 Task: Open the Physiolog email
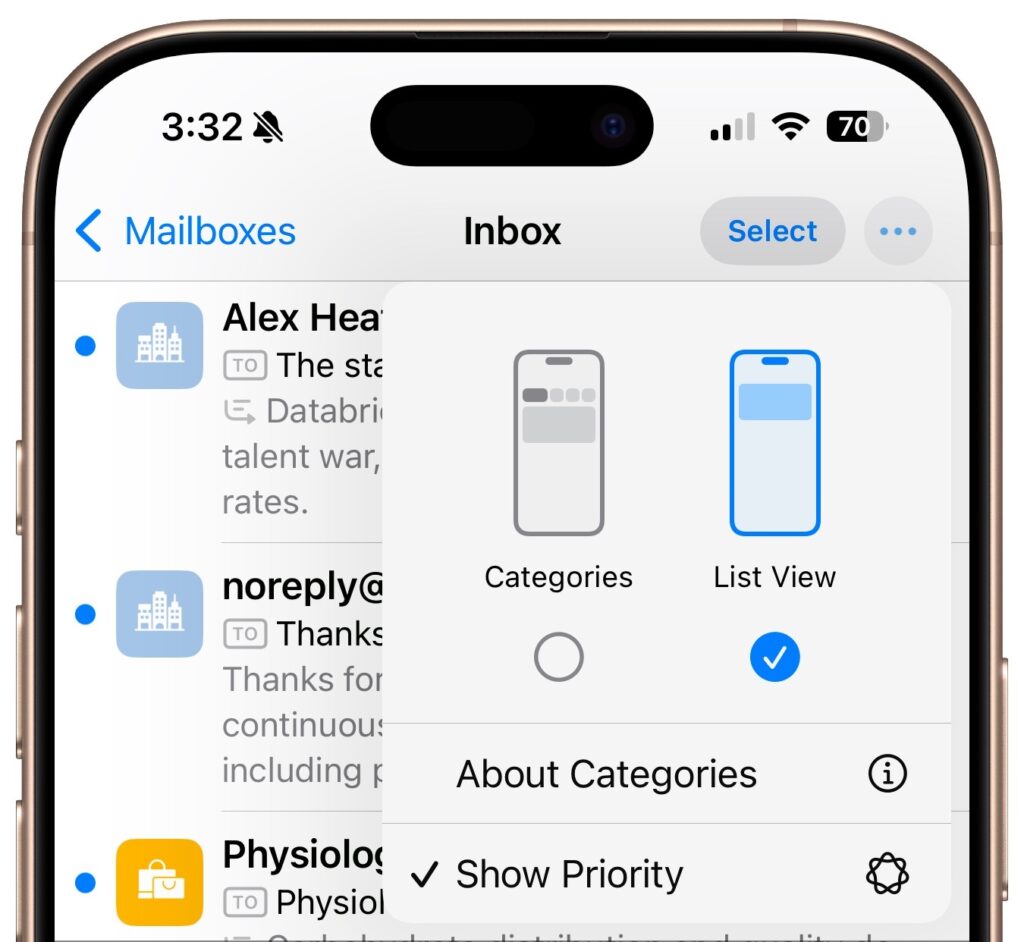[x=290, y=880]
